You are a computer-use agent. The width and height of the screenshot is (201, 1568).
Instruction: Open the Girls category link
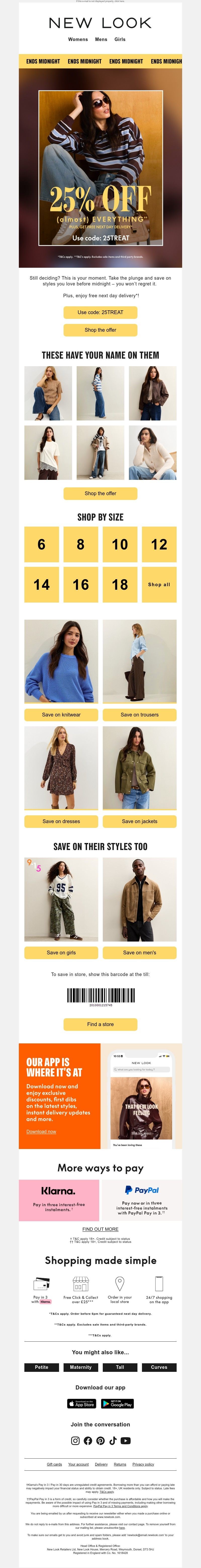pyautogui.click(x=120, y=39)
